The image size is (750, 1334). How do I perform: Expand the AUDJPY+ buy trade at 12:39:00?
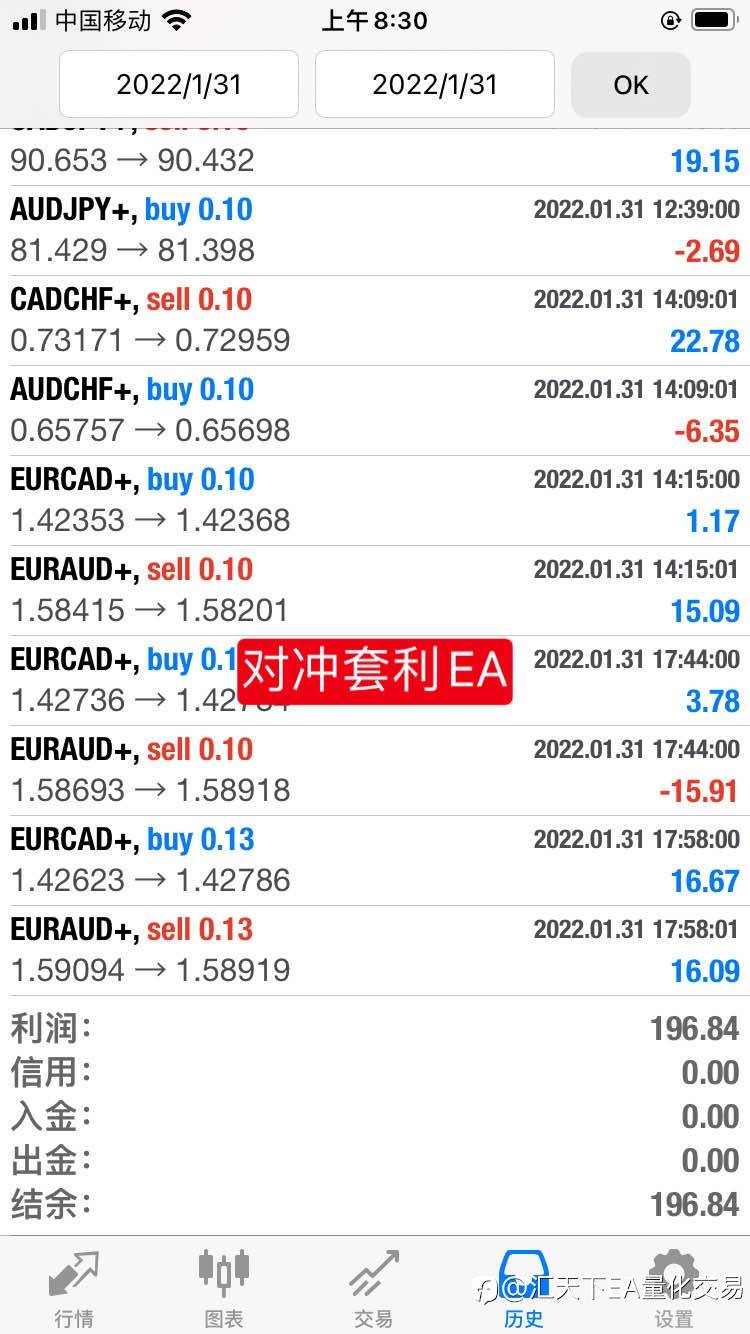(x=375, y=231)
